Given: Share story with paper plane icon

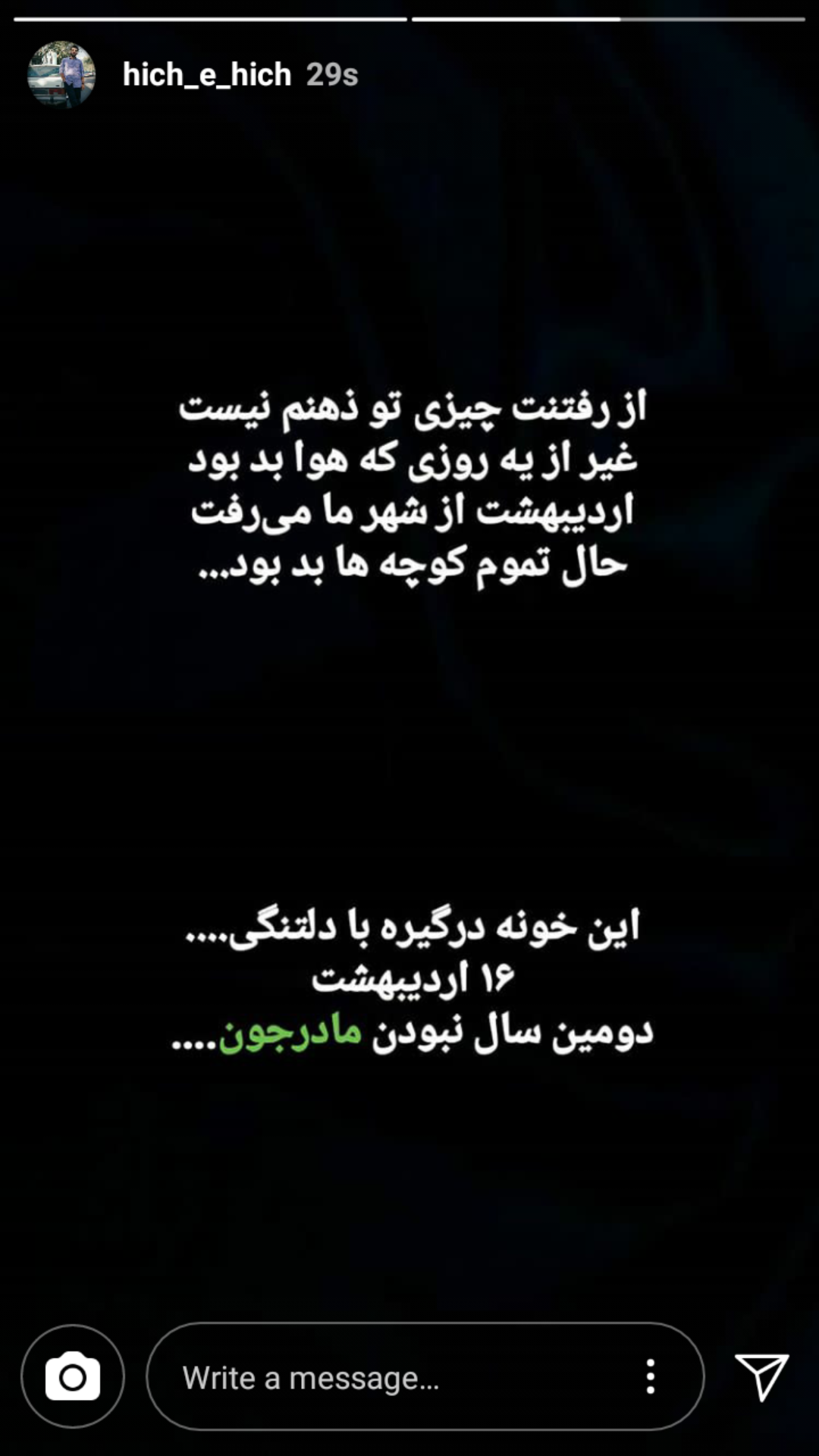Looking at the screenshot, I should point(761,1376).
